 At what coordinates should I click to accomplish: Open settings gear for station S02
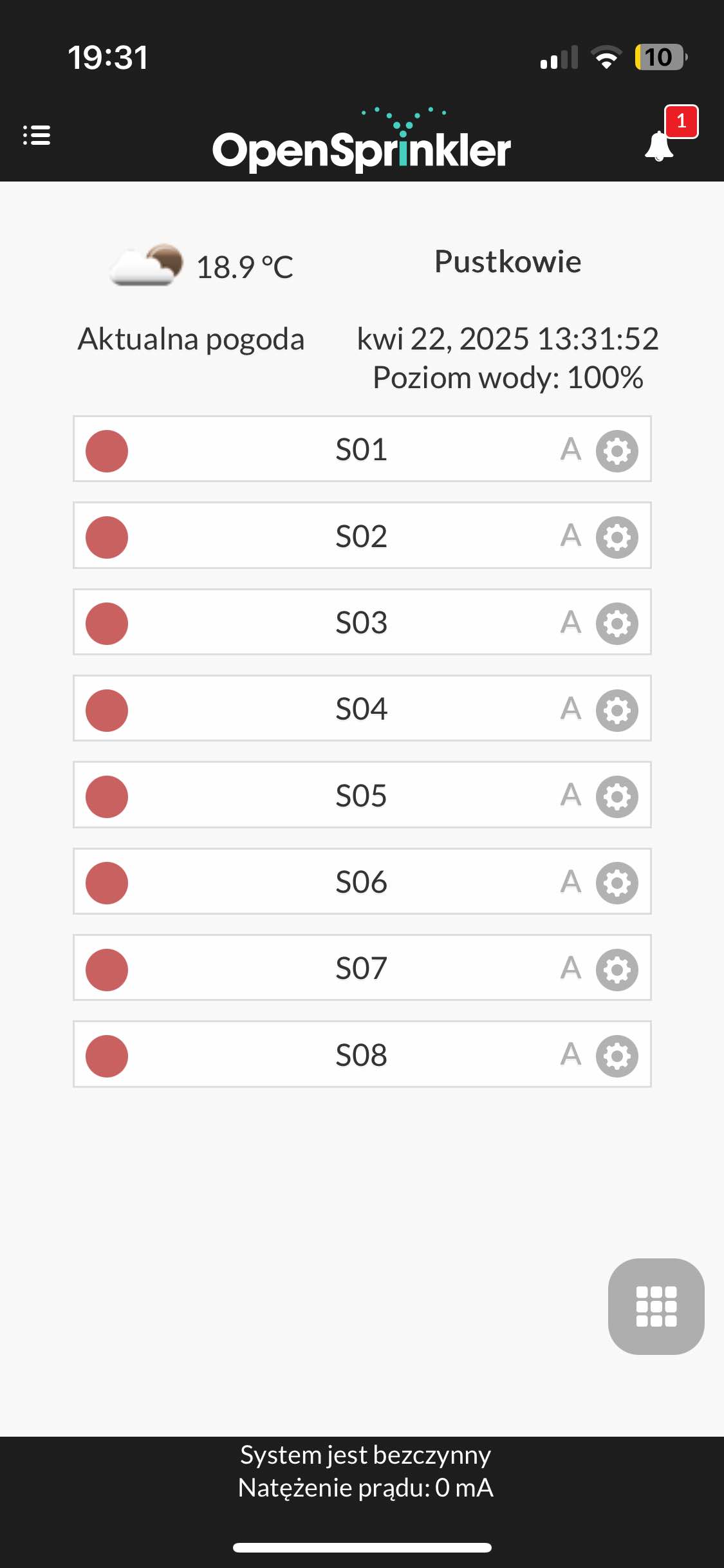(617, 537)
